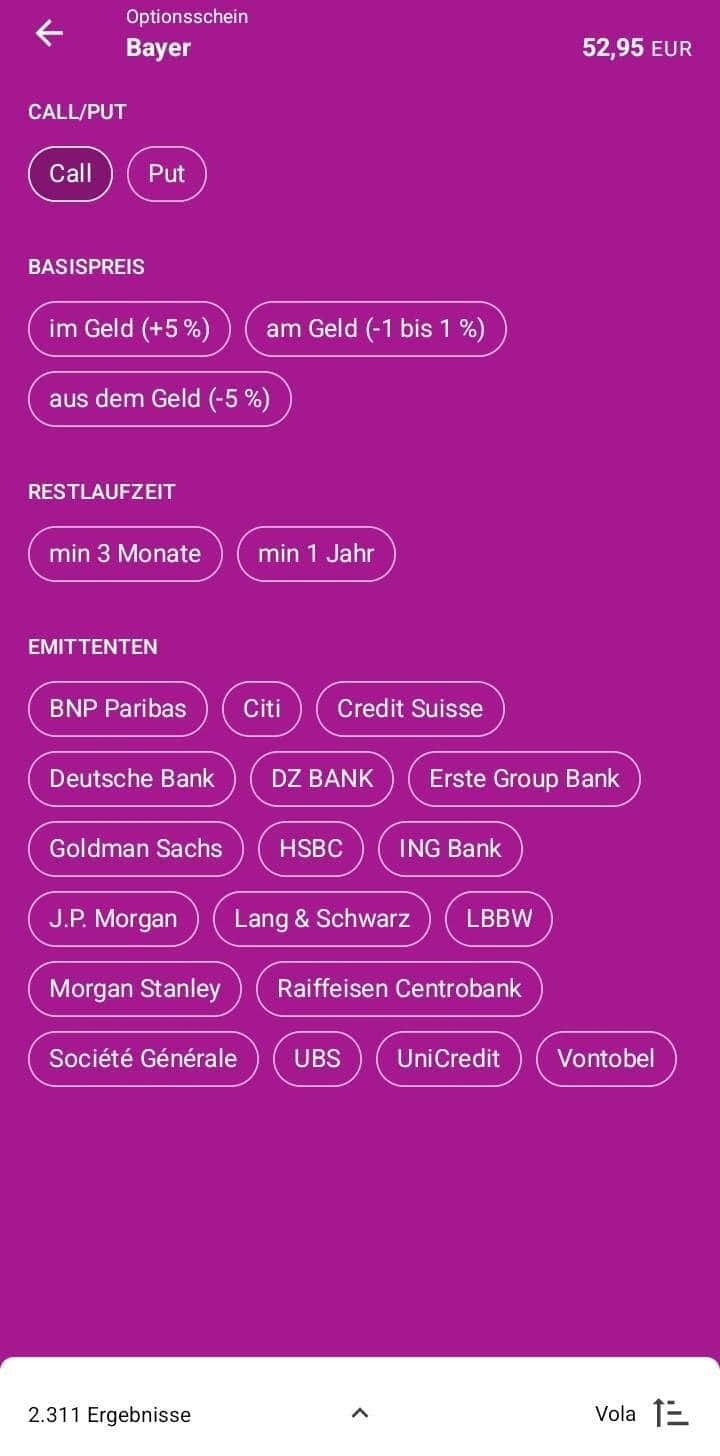Choose am Geld (-1 bis 1 %)
Screen dimensions: 720x1456
point(375,329)
